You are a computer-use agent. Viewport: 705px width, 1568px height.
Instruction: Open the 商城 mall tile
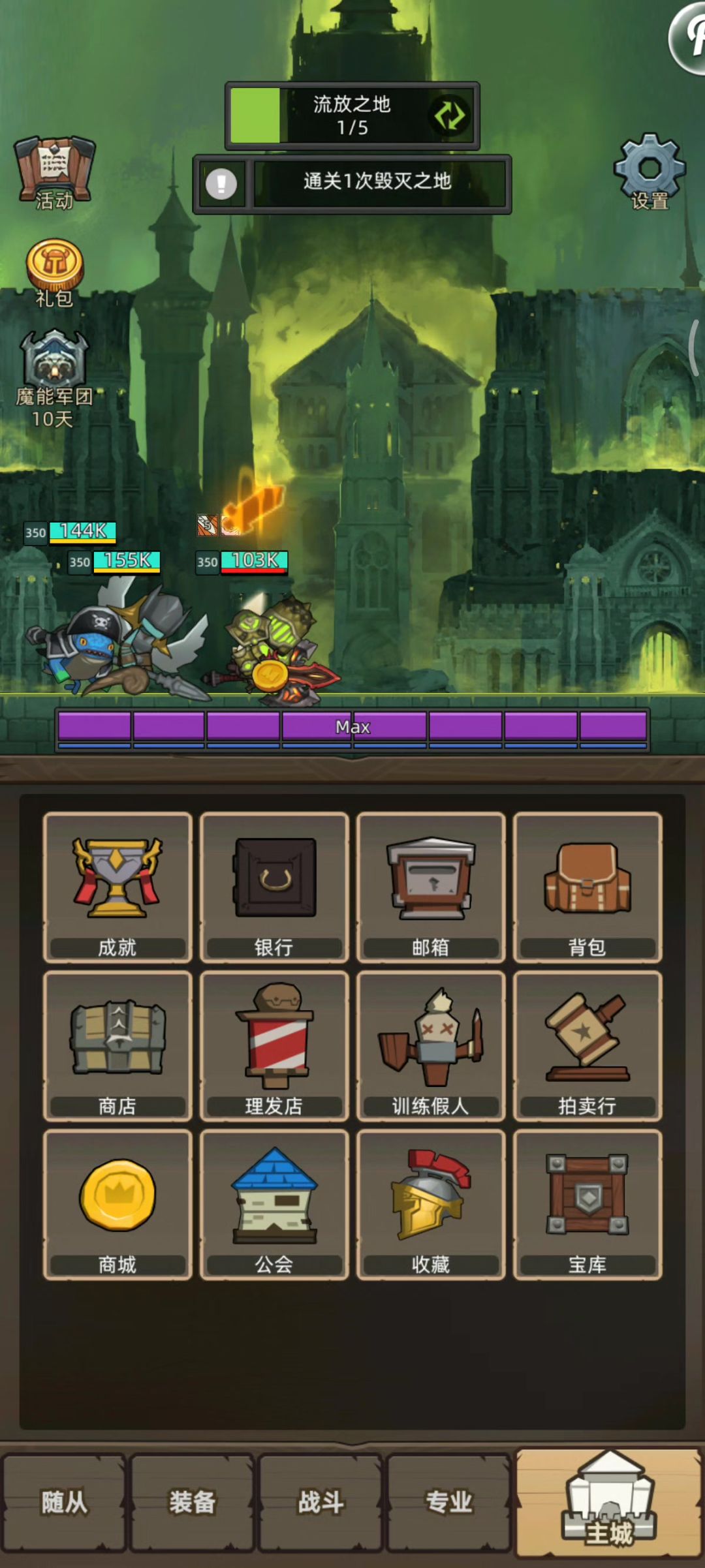click(x=117, y=1205)
